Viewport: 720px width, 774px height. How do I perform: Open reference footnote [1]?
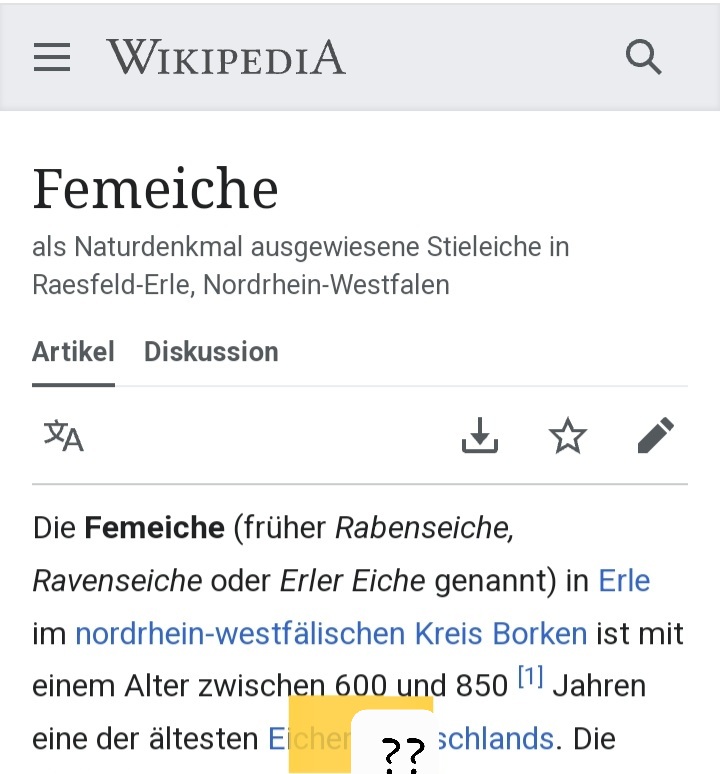click(x=530, y=679)
